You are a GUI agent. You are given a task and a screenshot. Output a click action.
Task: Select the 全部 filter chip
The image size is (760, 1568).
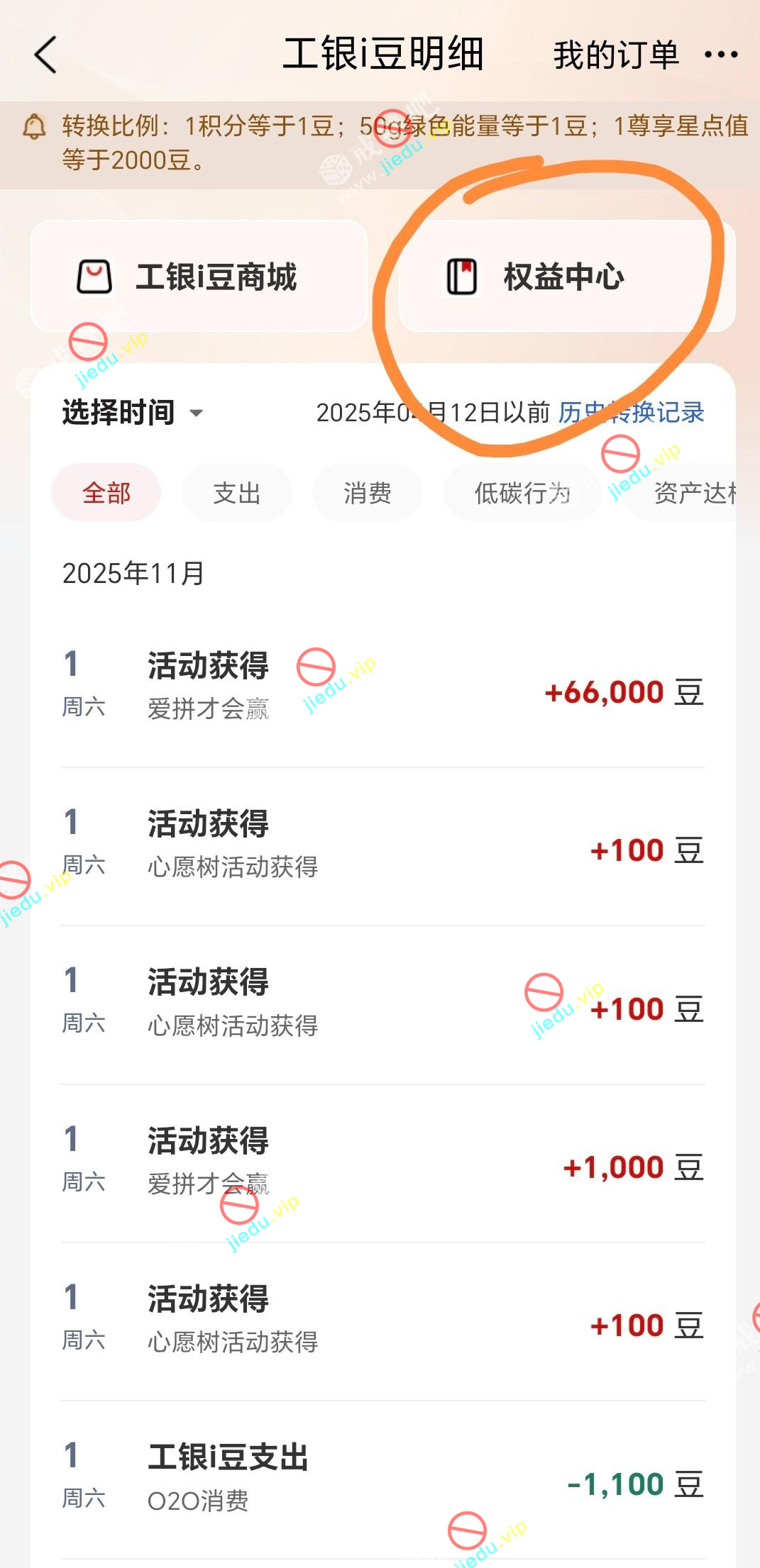(106, 493)
